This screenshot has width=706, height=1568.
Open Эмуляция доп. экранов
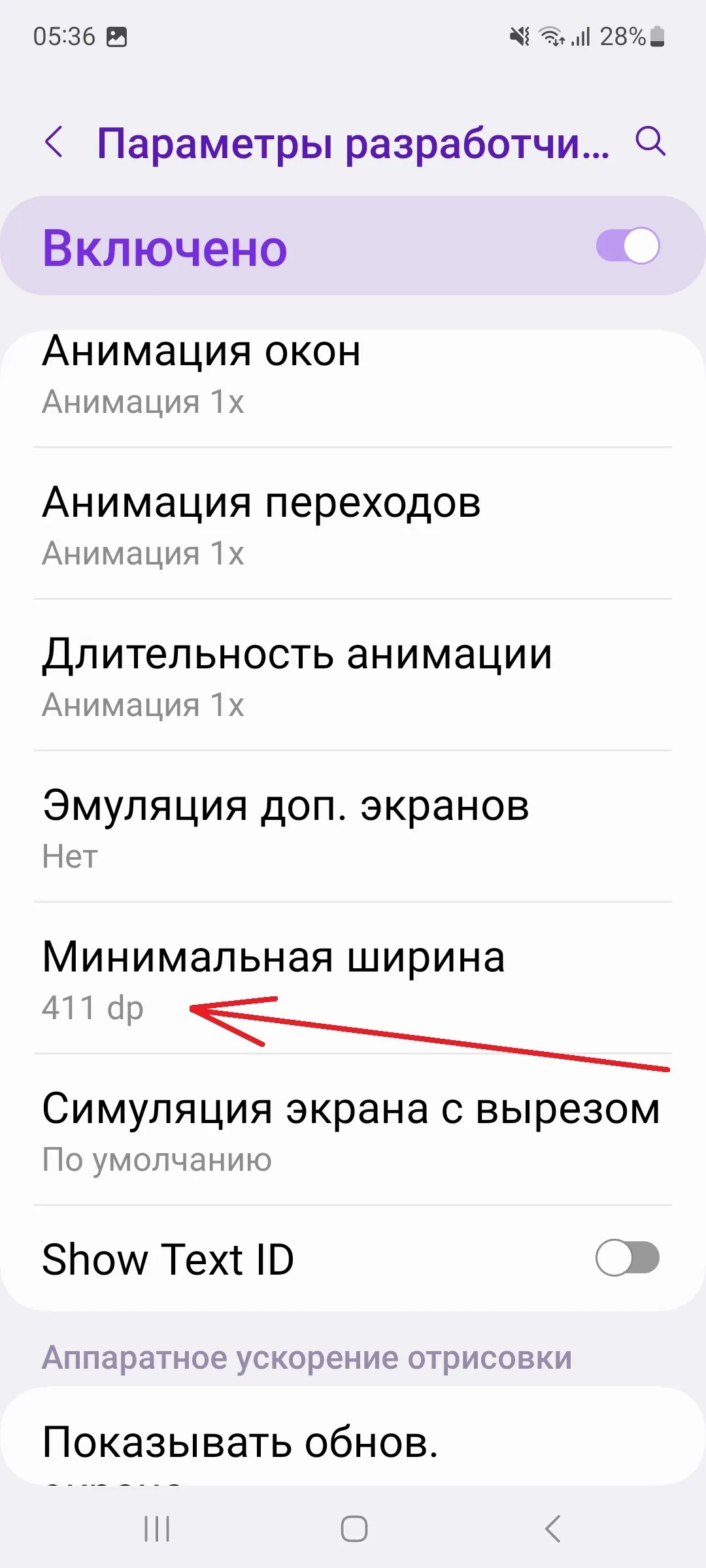click(x=353, y=827)
